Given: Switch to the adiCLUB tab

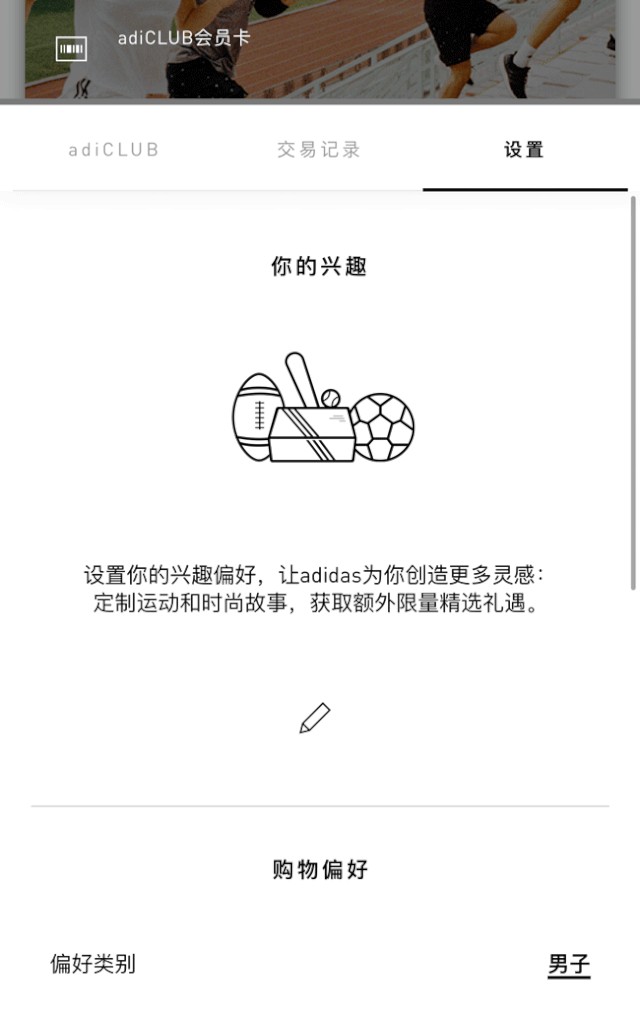Looking at the screenshot, I should click(113, 151).
